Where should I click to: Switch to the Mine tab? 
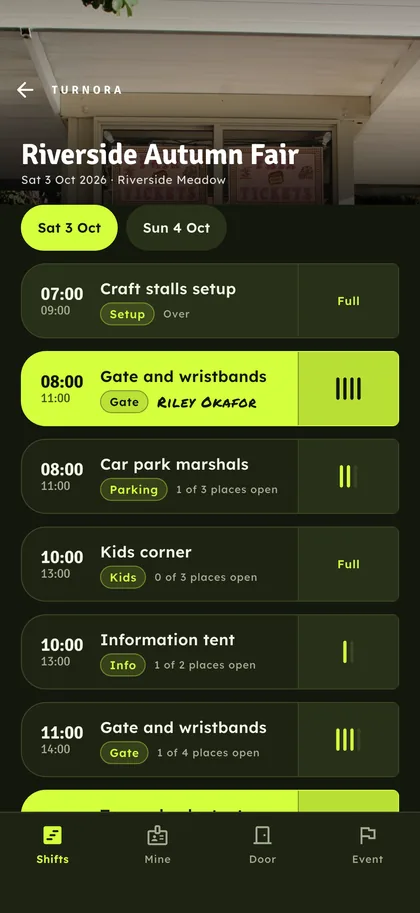(157, 844)
